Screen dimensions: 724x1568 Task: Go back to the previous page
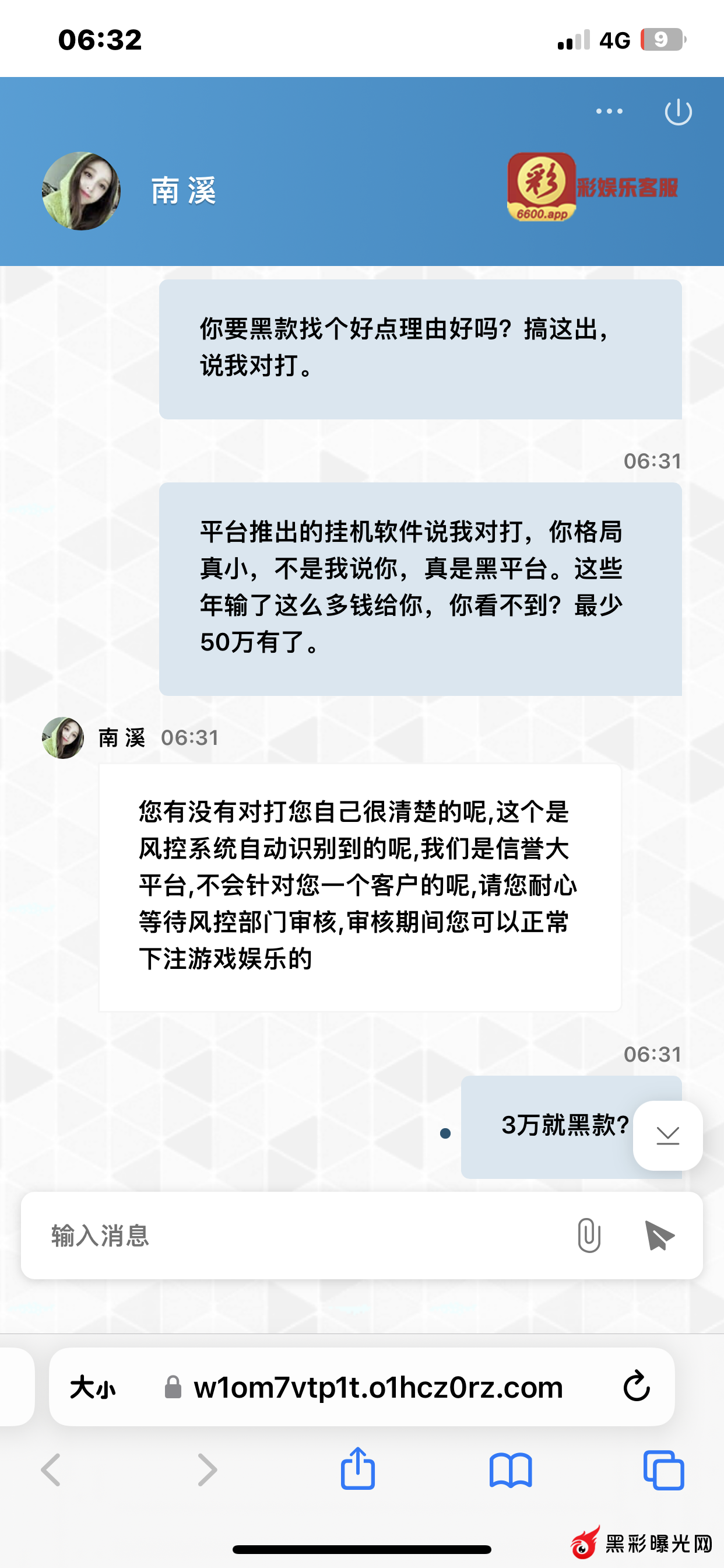click(51, 1470)
